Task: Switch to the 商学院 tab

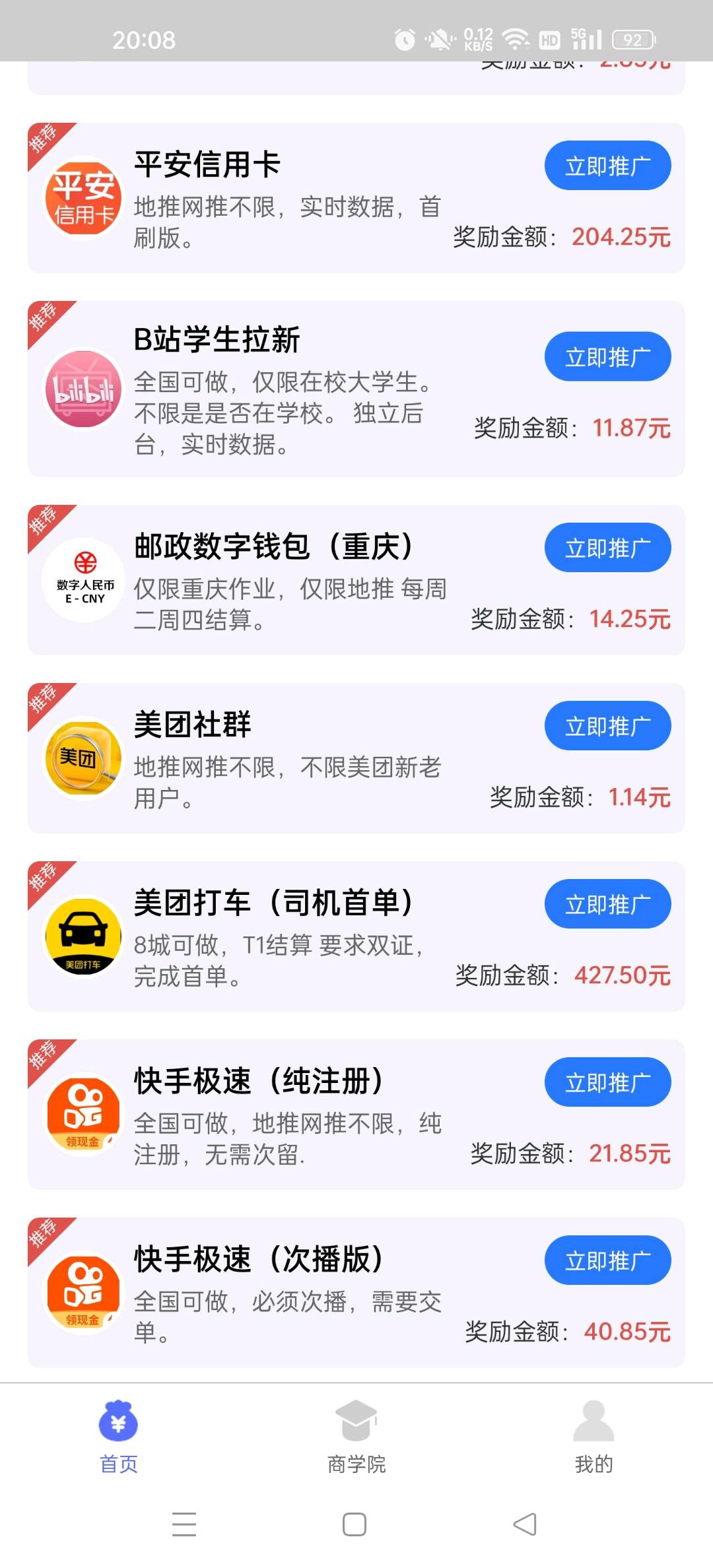Action: (x=356, y=1437)
